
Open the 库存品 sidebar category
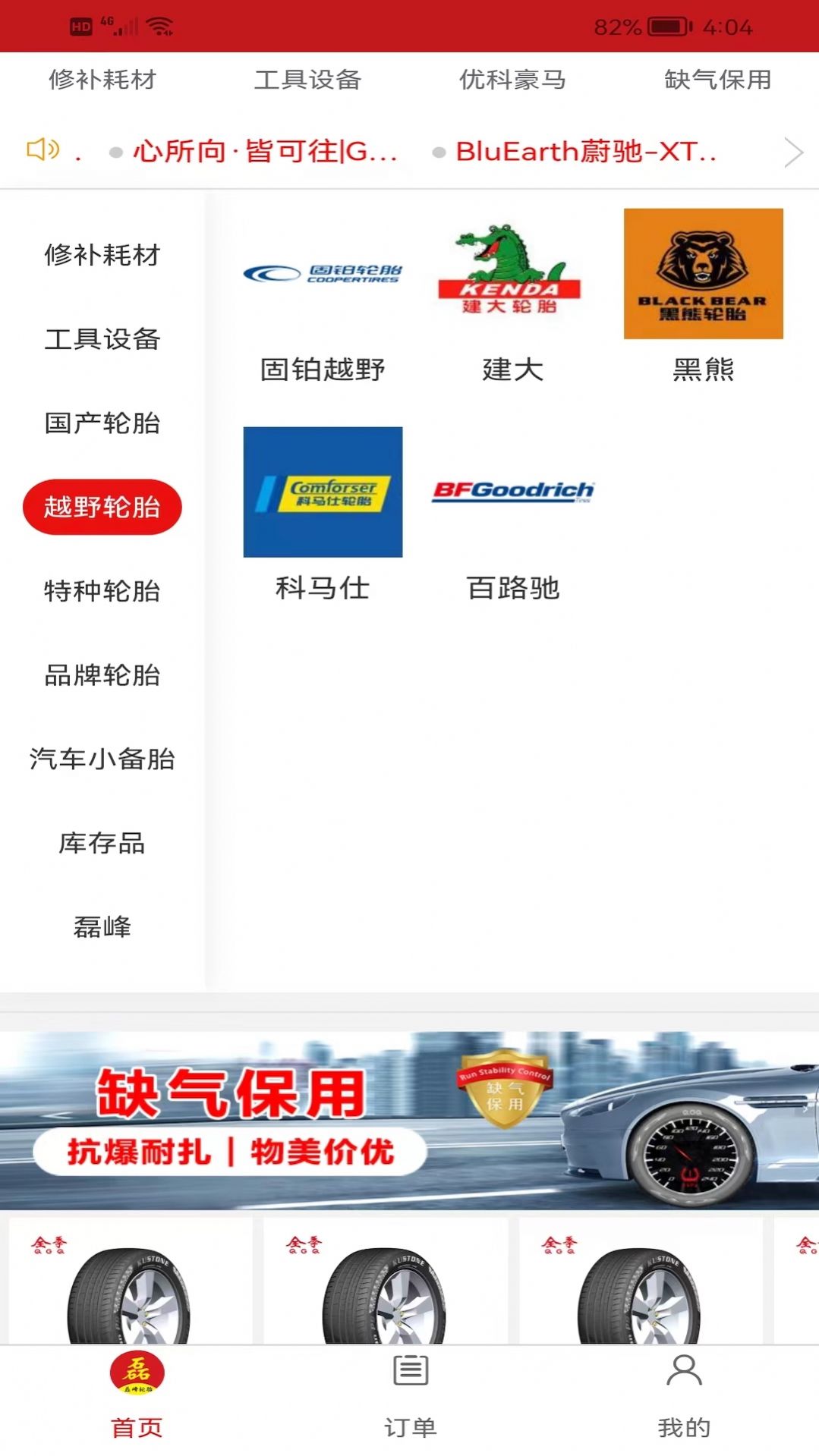101,844
